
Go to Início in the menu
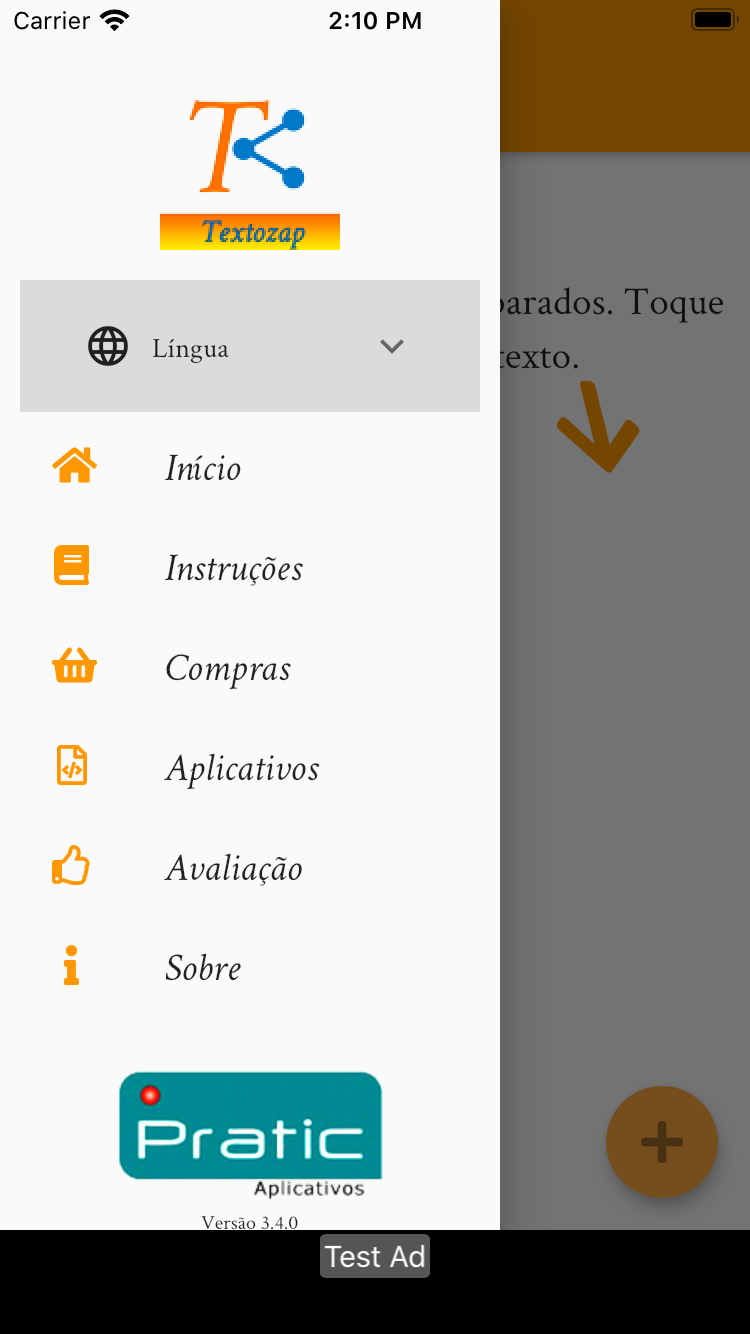pyautogui.click(x=203, y=468)
